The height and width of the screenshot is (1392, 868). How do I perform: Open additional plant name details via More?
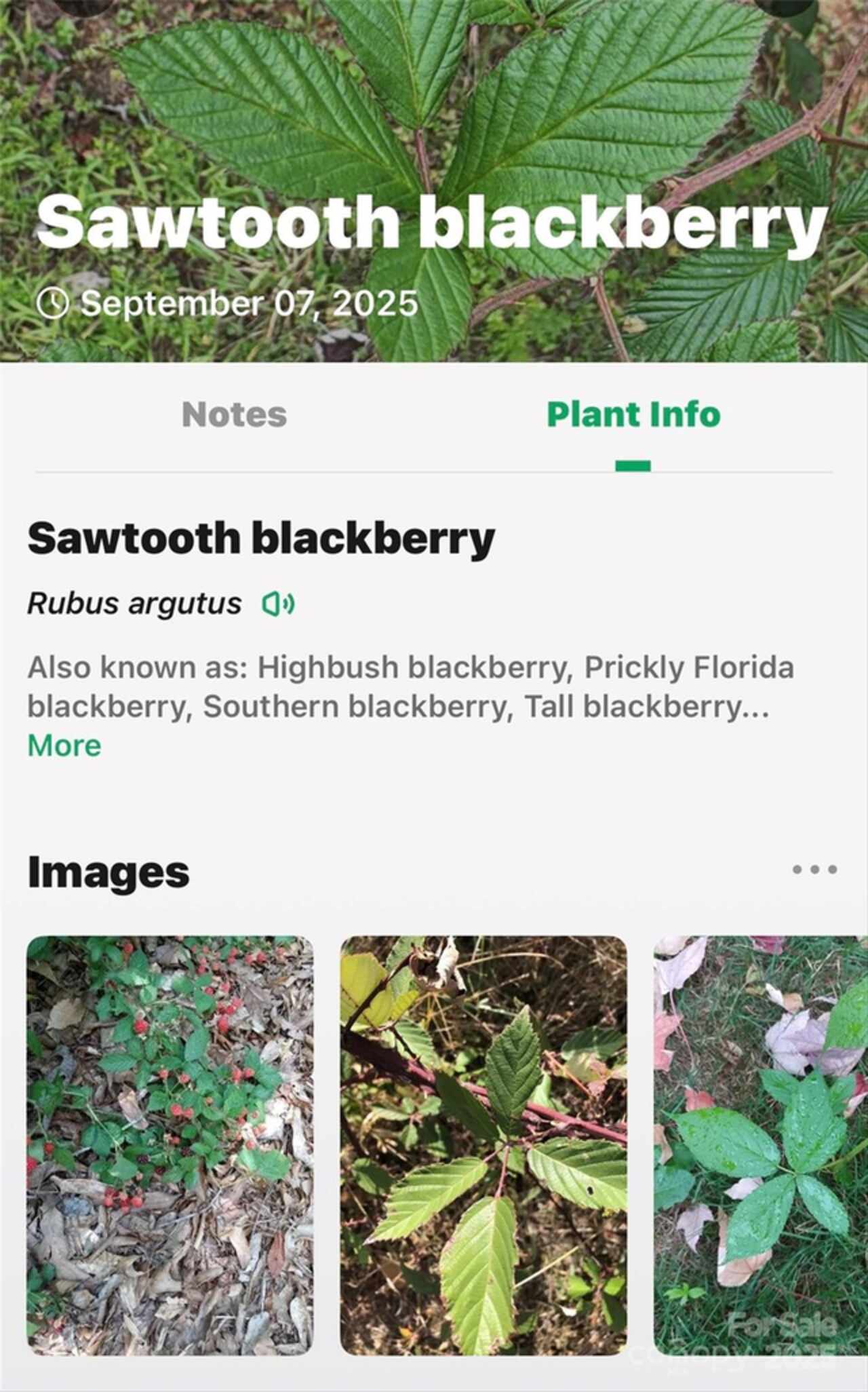point(63,745)
